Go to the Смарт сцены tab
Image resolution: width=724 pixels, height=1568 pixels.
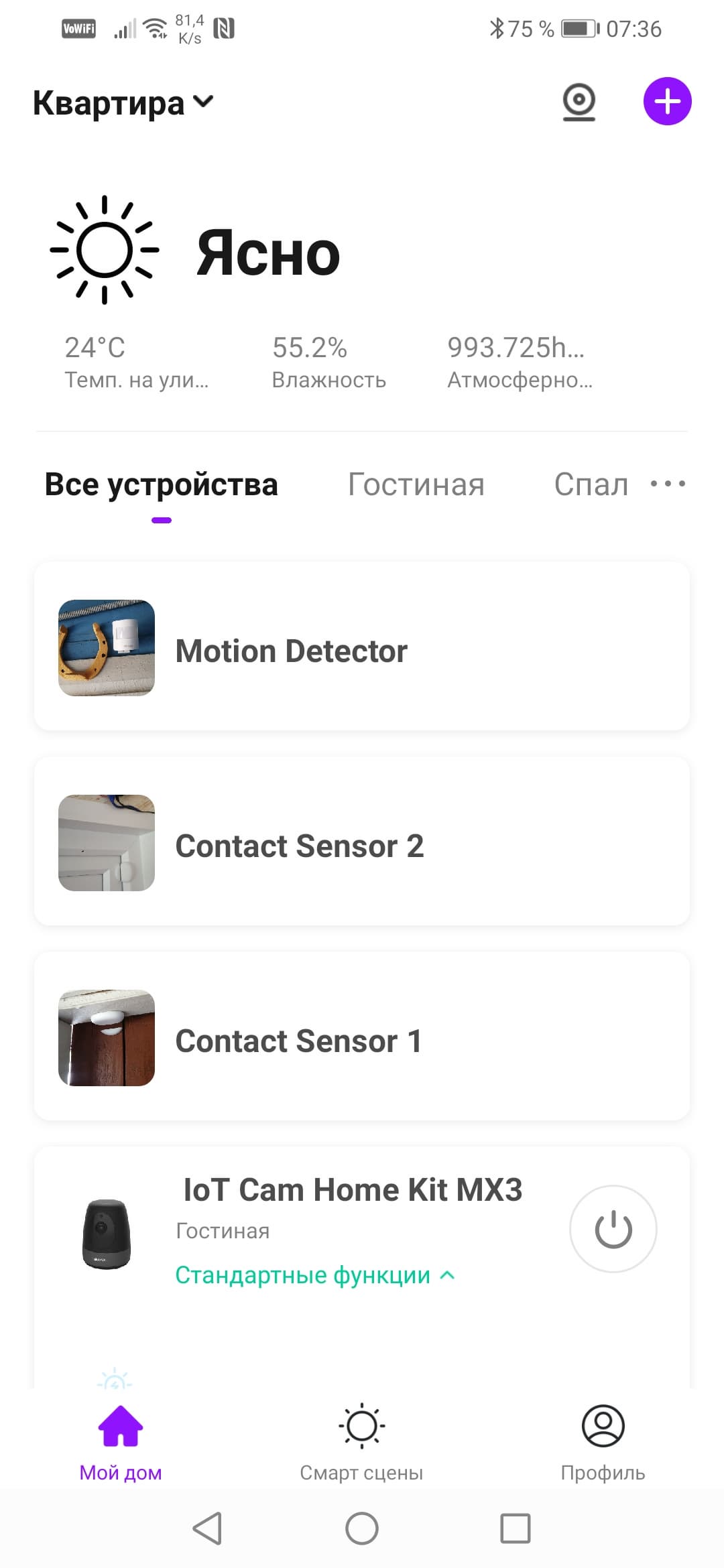click(x=361, y=1441)
